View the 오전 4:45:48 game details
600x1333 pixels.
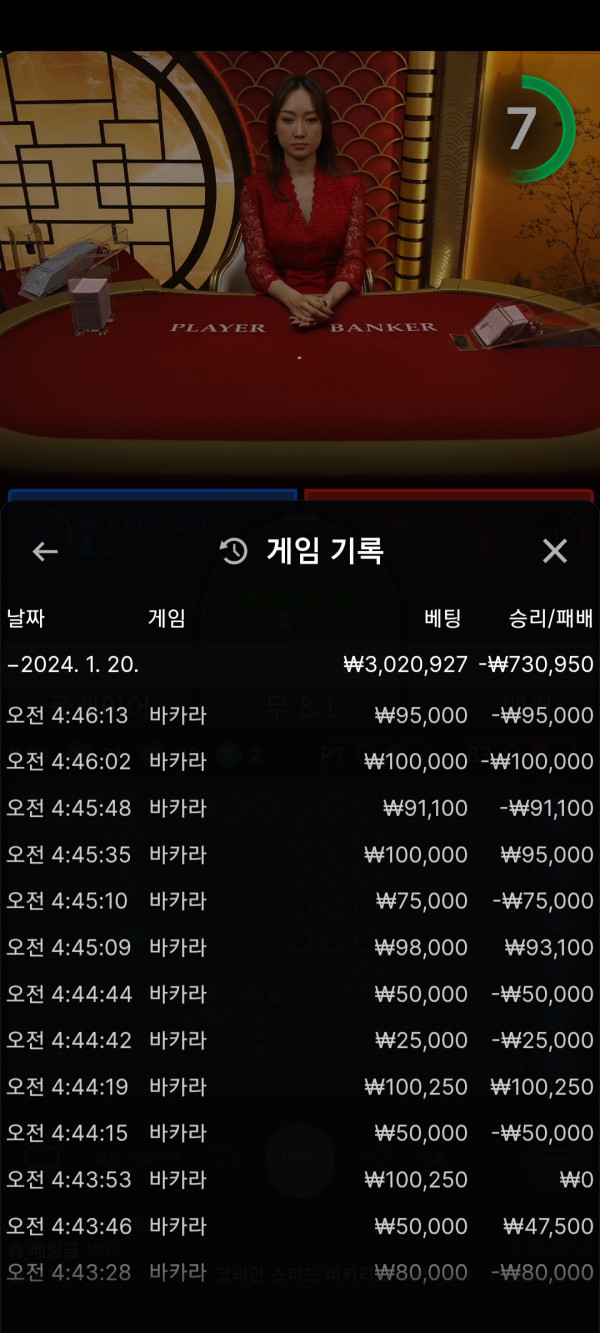pos(300,808)
